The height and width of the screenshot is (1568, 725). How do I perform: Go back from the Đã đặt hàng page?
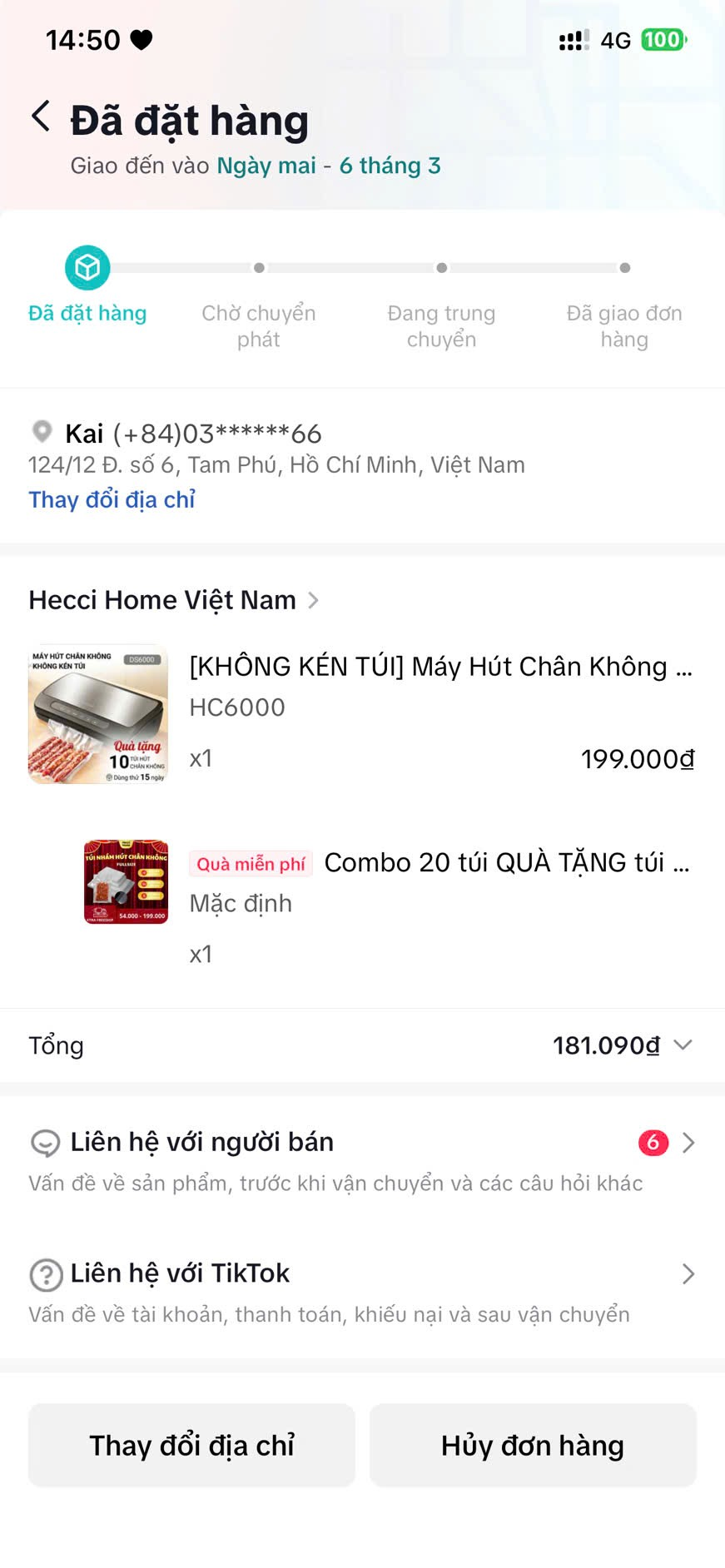pos(41,117)
